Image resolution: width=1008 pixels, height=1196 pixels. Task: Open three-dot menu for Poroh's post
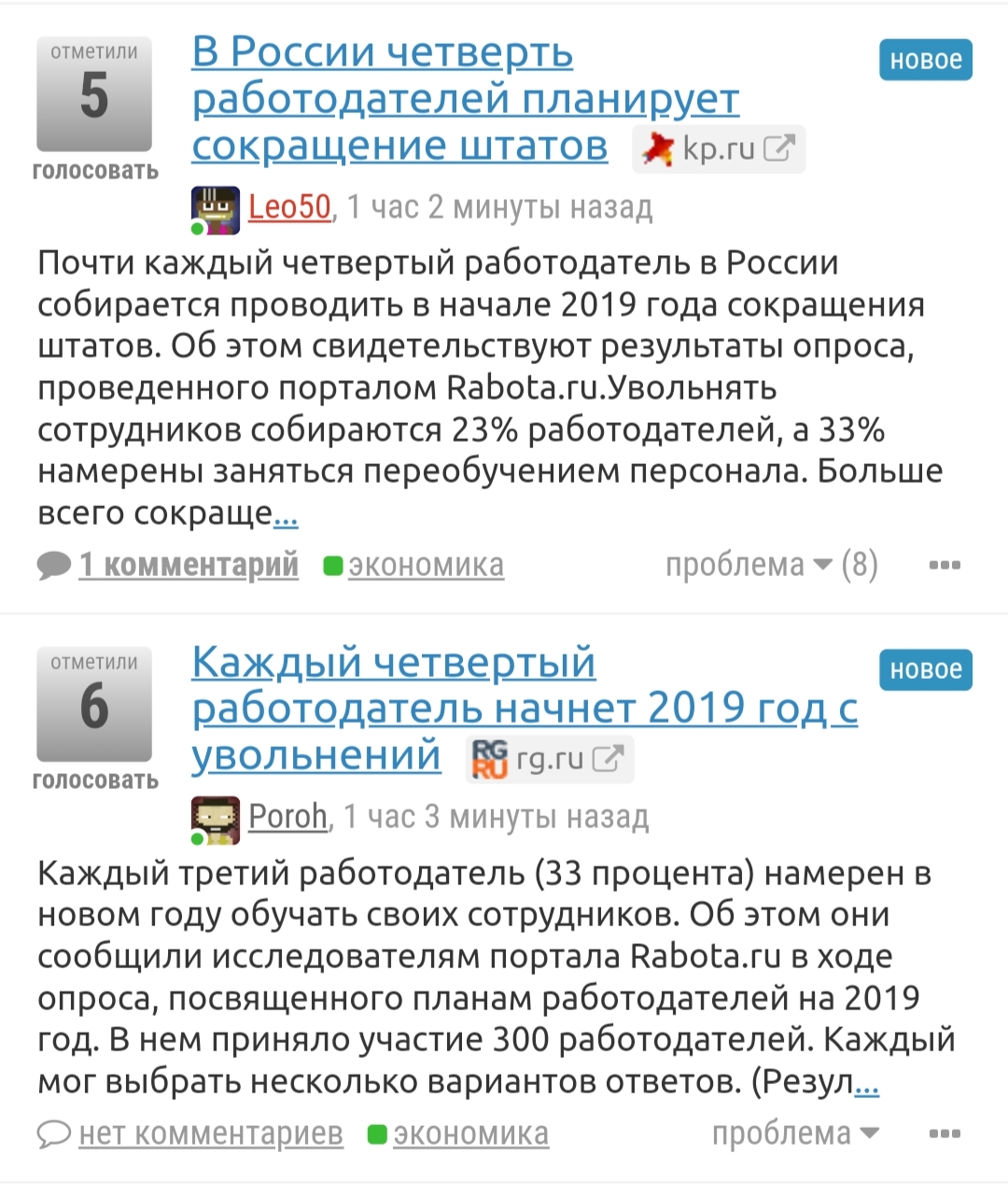click(945, 1133)
